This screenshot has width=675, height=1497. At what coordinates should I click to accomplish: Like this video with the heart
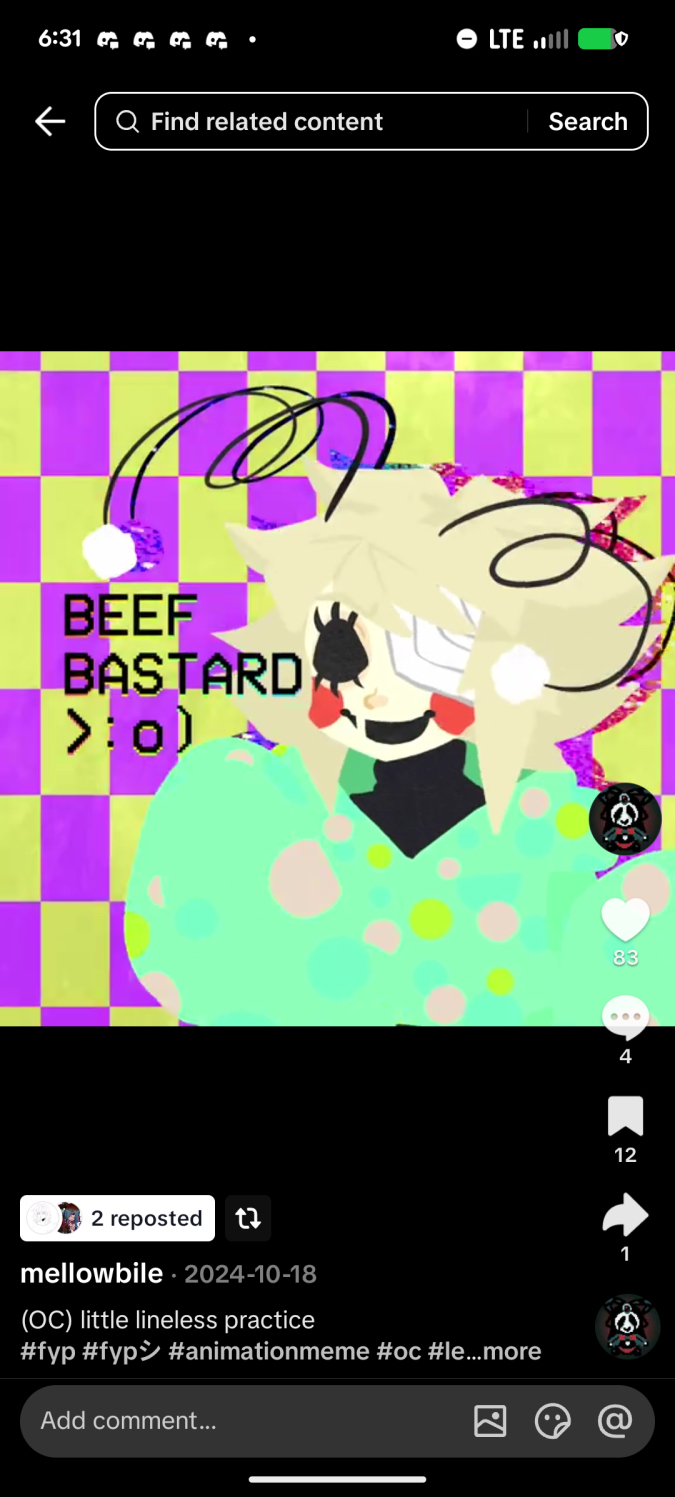click(625, 920)
